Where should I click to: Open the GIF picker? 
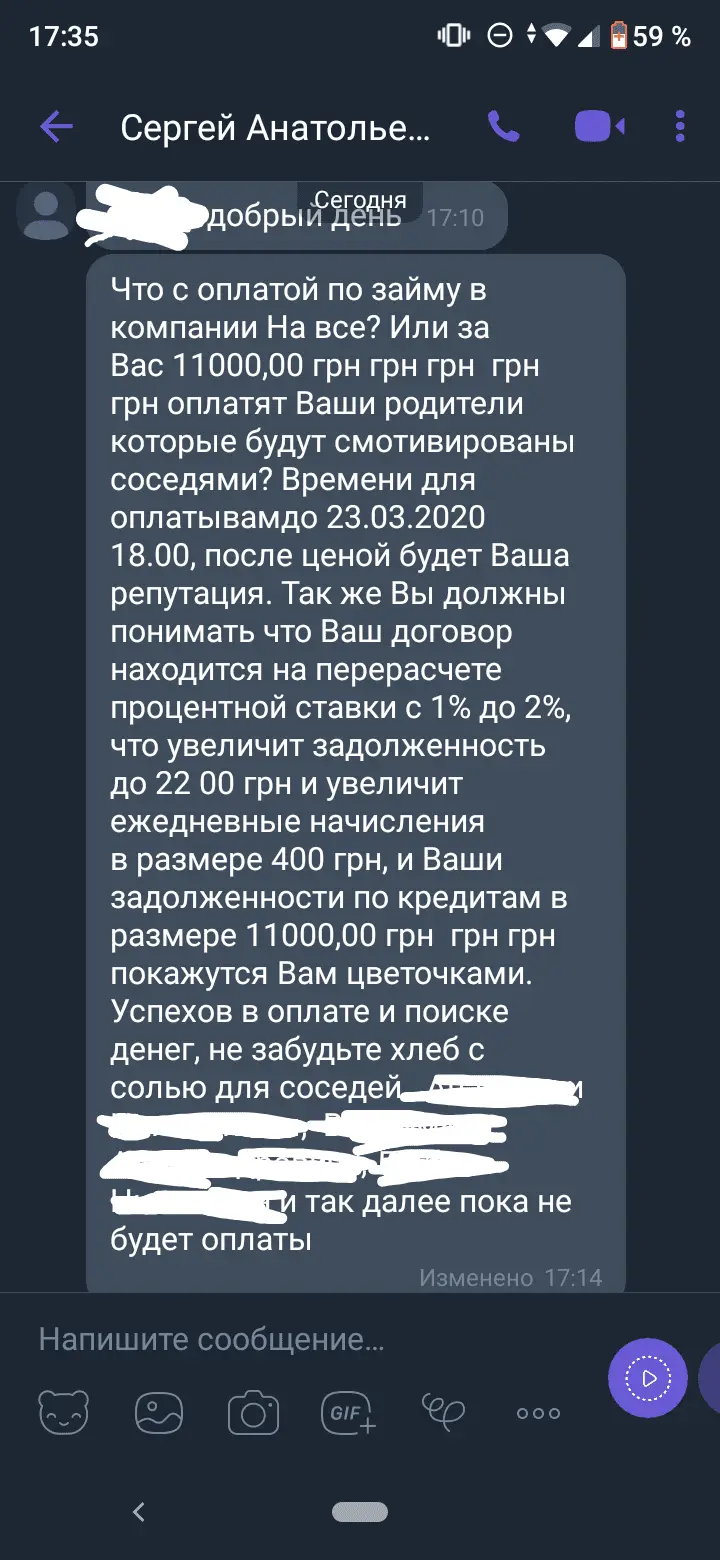tap(347, 1413)
